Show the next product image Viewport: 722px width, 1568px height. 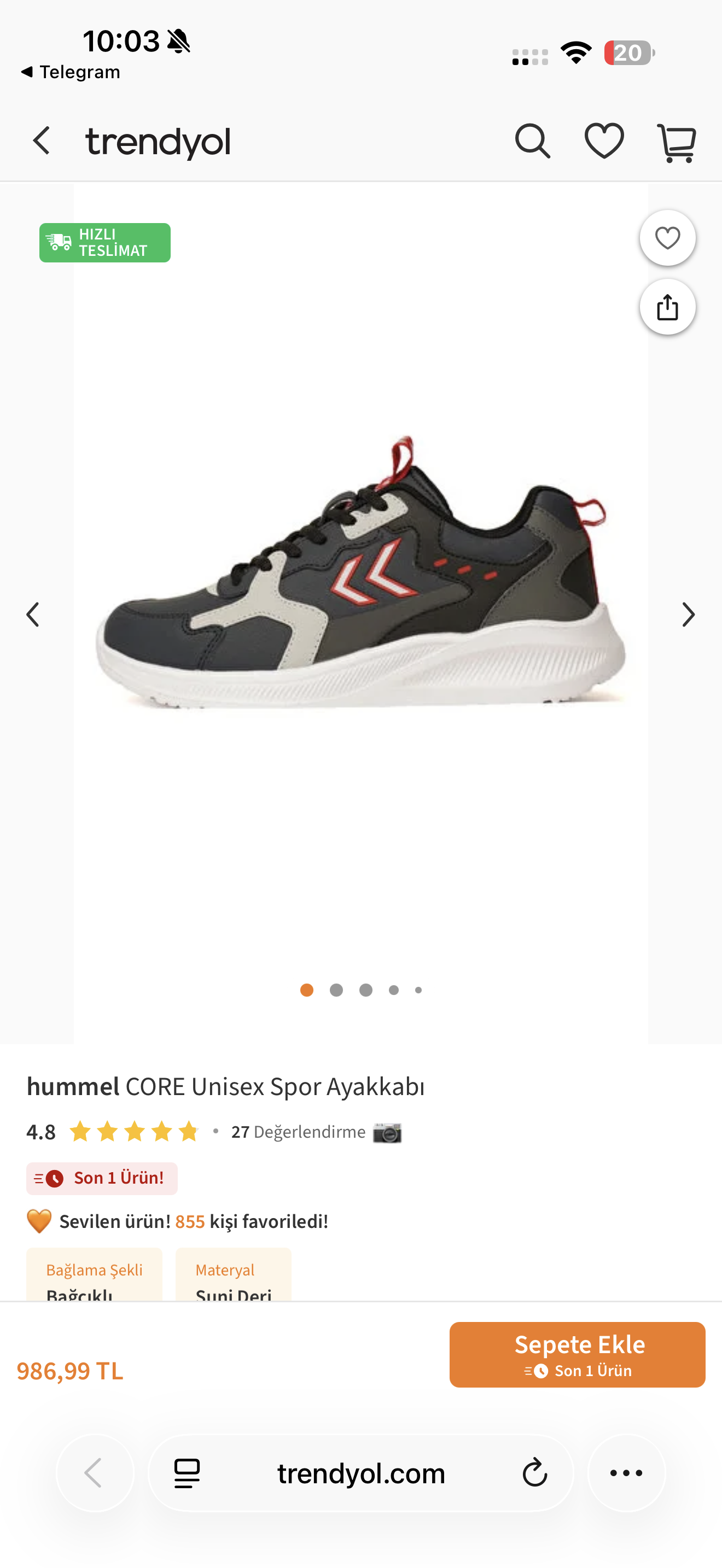(688, 615)
